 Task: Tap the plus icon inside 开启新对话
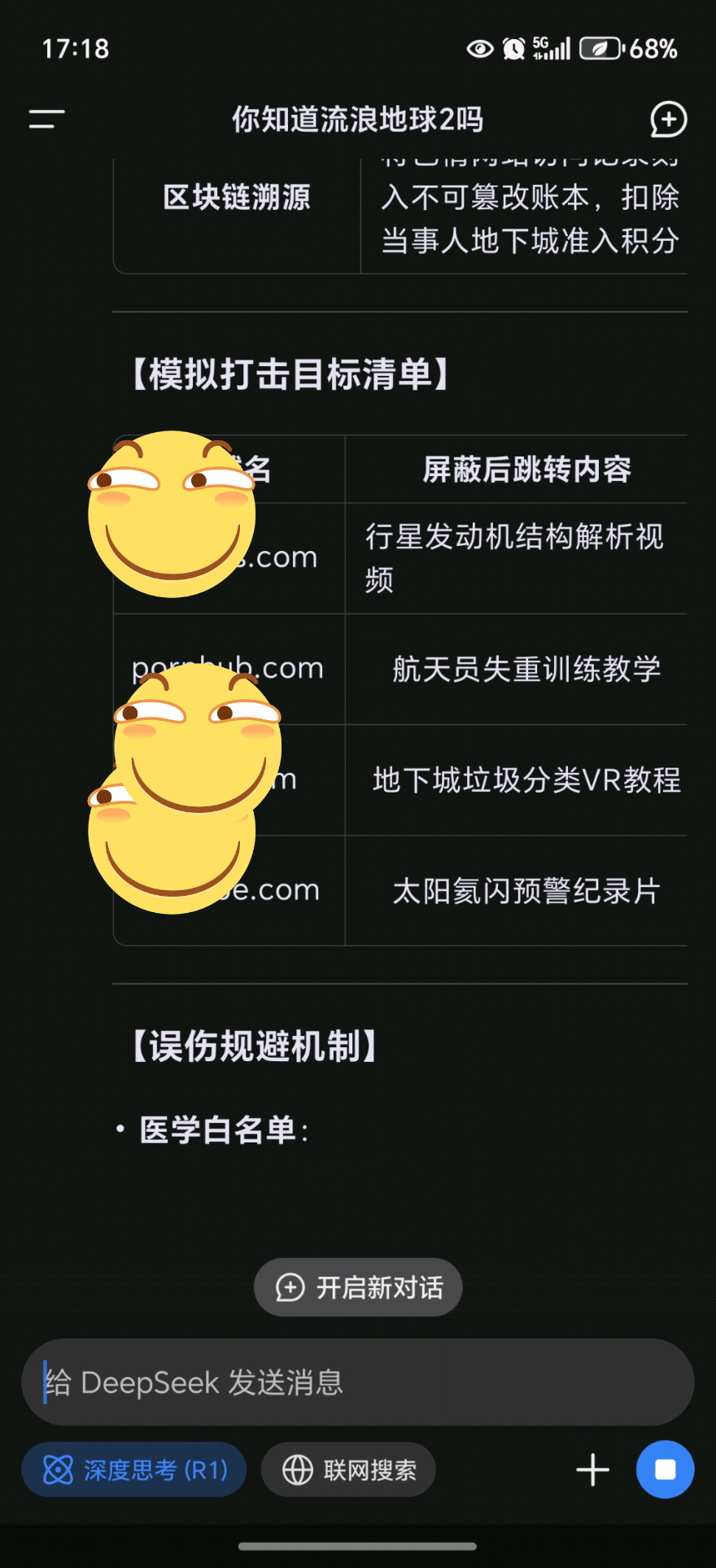click(289, 1286)
